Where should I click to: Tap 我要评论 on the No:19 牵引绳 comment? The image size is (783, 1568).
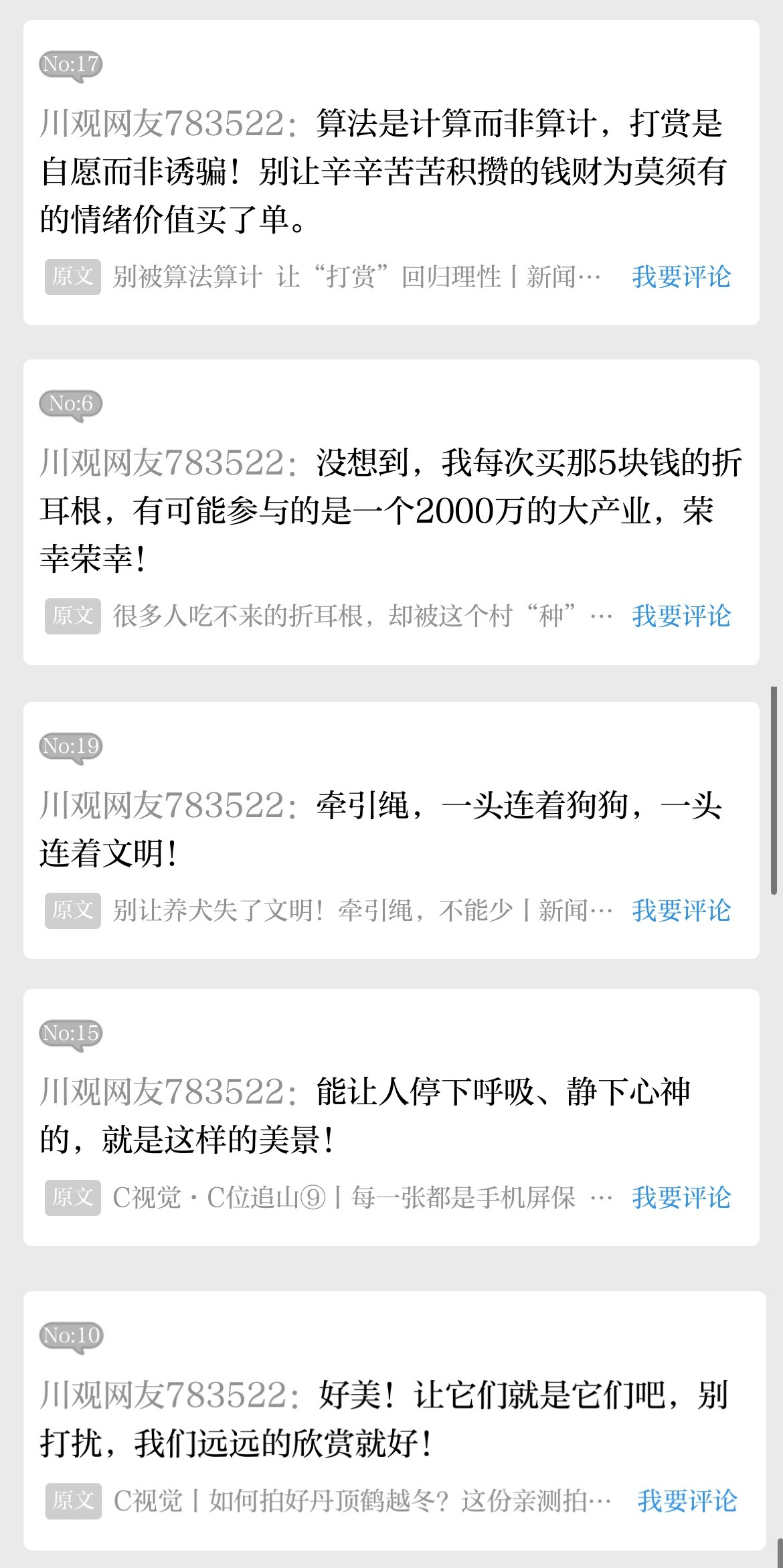tap(681, 910)
